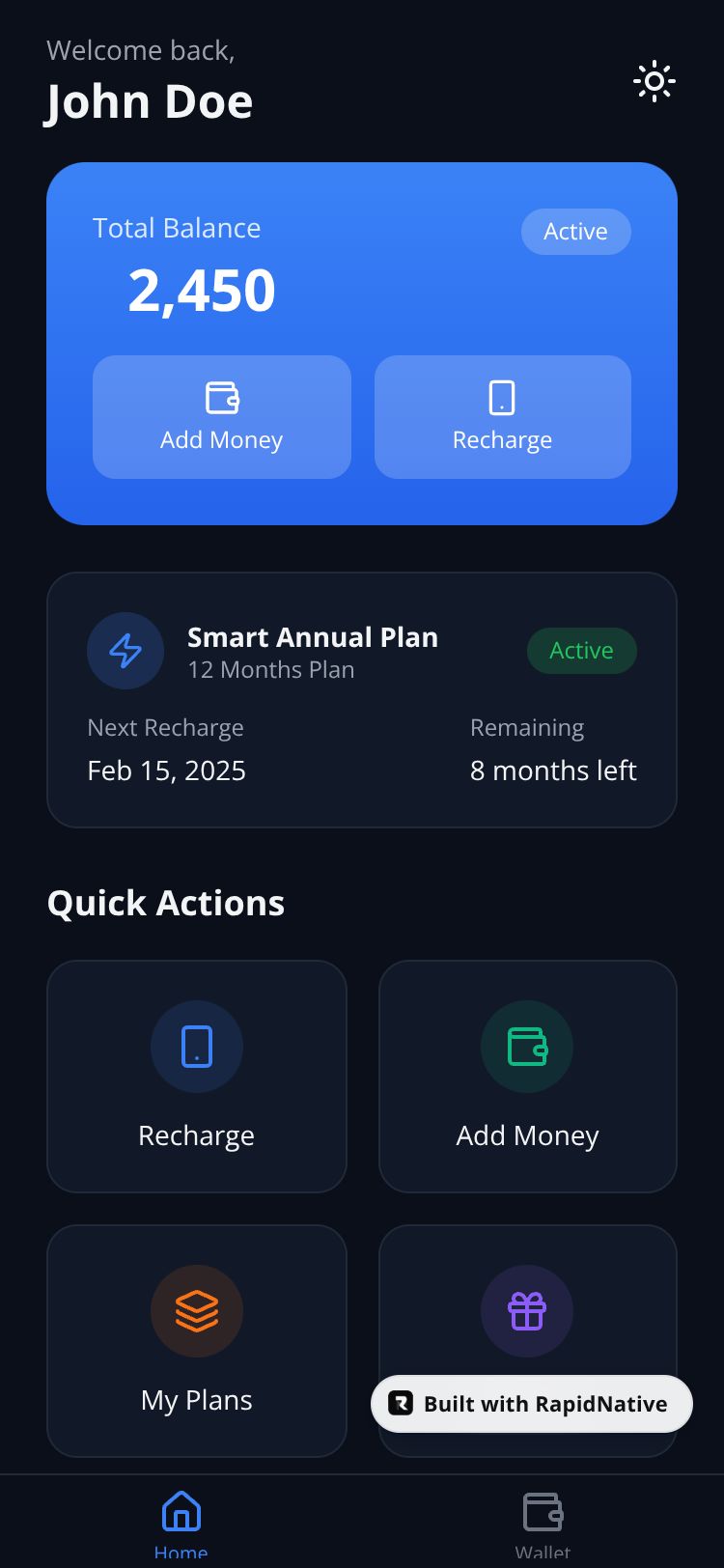
Task: Open the Smart Annual Plan card
Action: coord(361,699)
